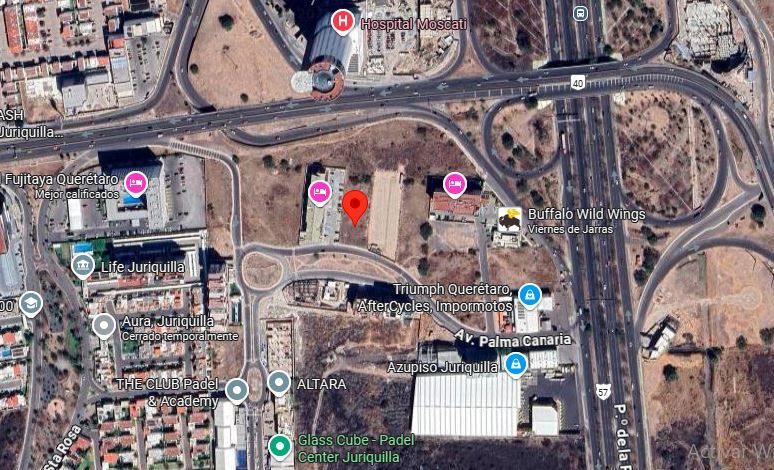Tap the Life Juriquilla place marker
This screenshot has height=470, width=774.
point(83,266)
